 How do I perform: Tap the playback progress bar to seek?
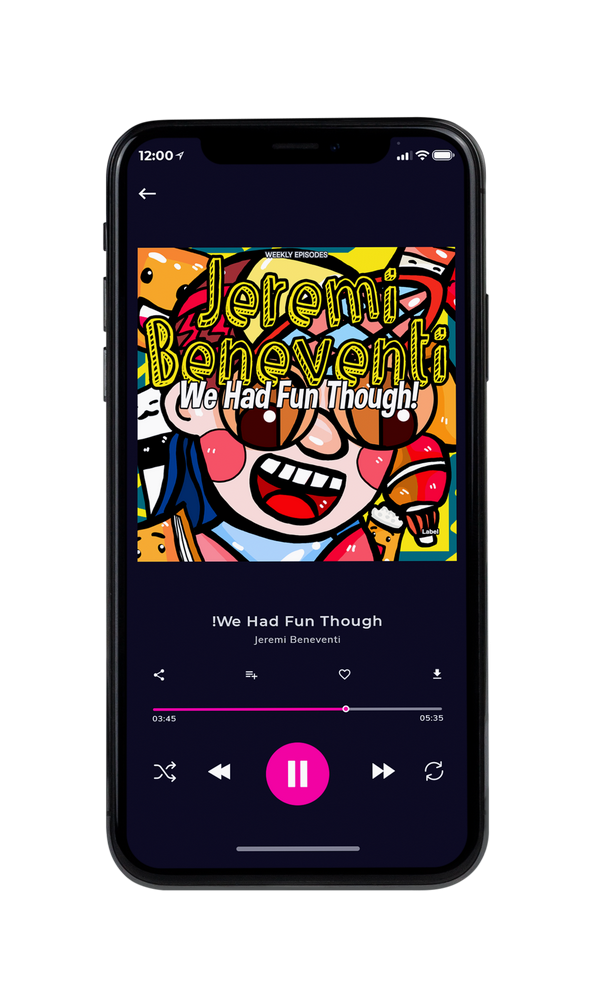[x=297, y=709]
